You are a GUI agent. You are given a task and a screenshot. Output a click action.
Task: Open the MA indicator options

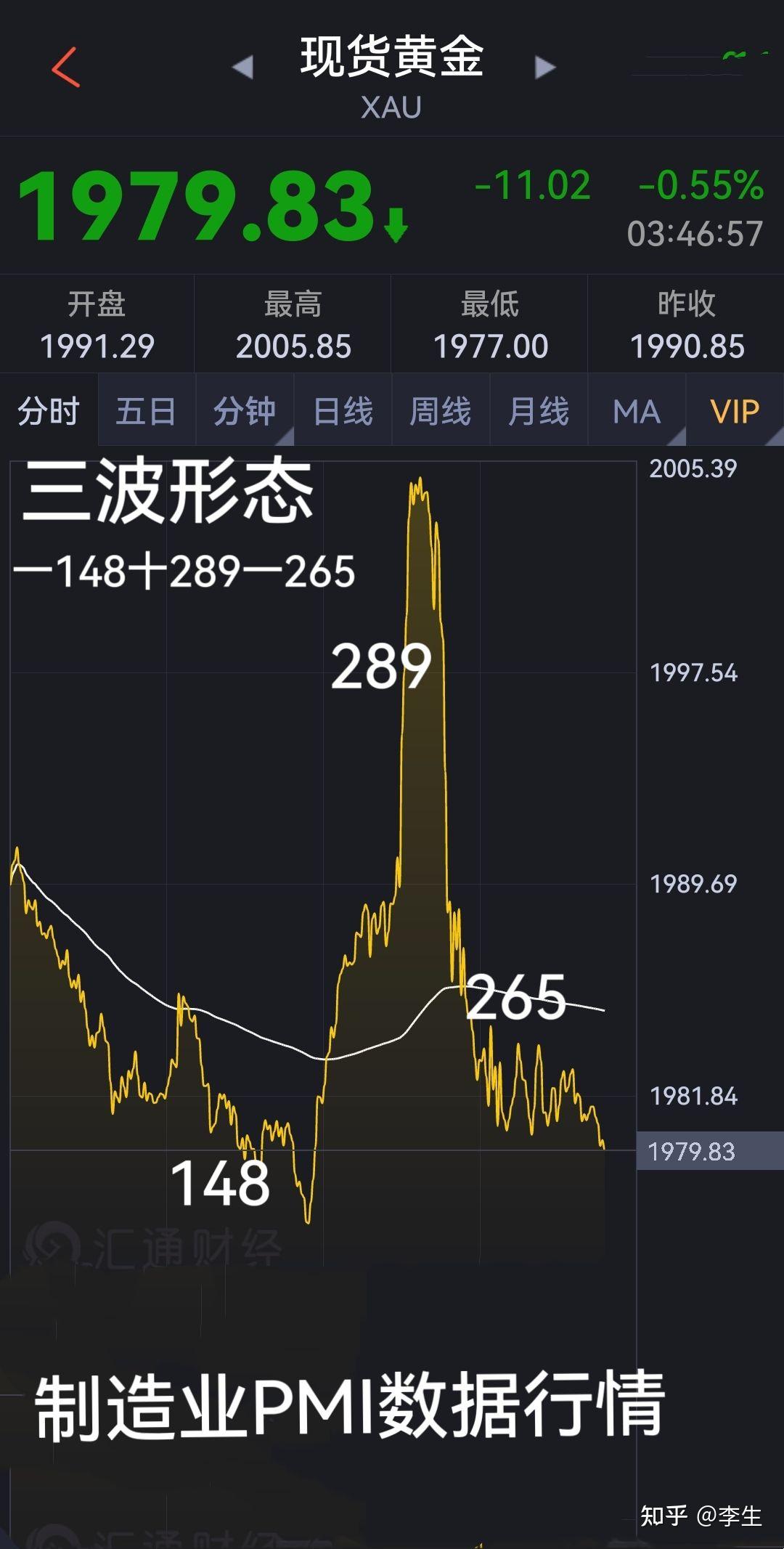[637, 411]
